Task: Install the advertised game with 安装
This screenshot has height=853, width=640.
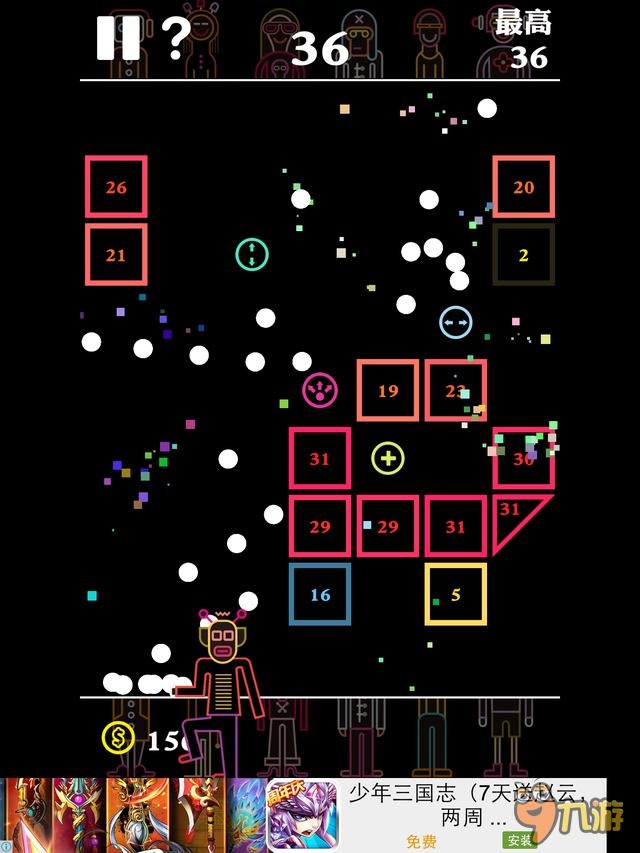Action: [x=519, y=840]
